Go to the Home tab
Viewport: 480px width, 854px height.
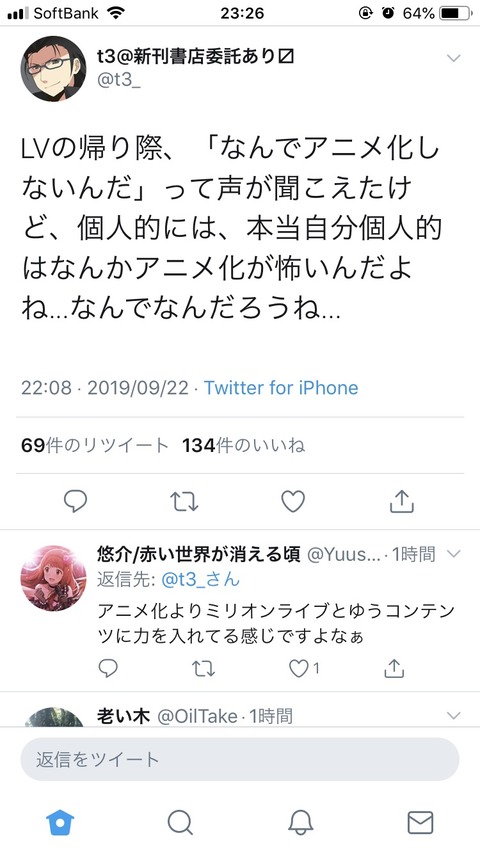[60, 822]
